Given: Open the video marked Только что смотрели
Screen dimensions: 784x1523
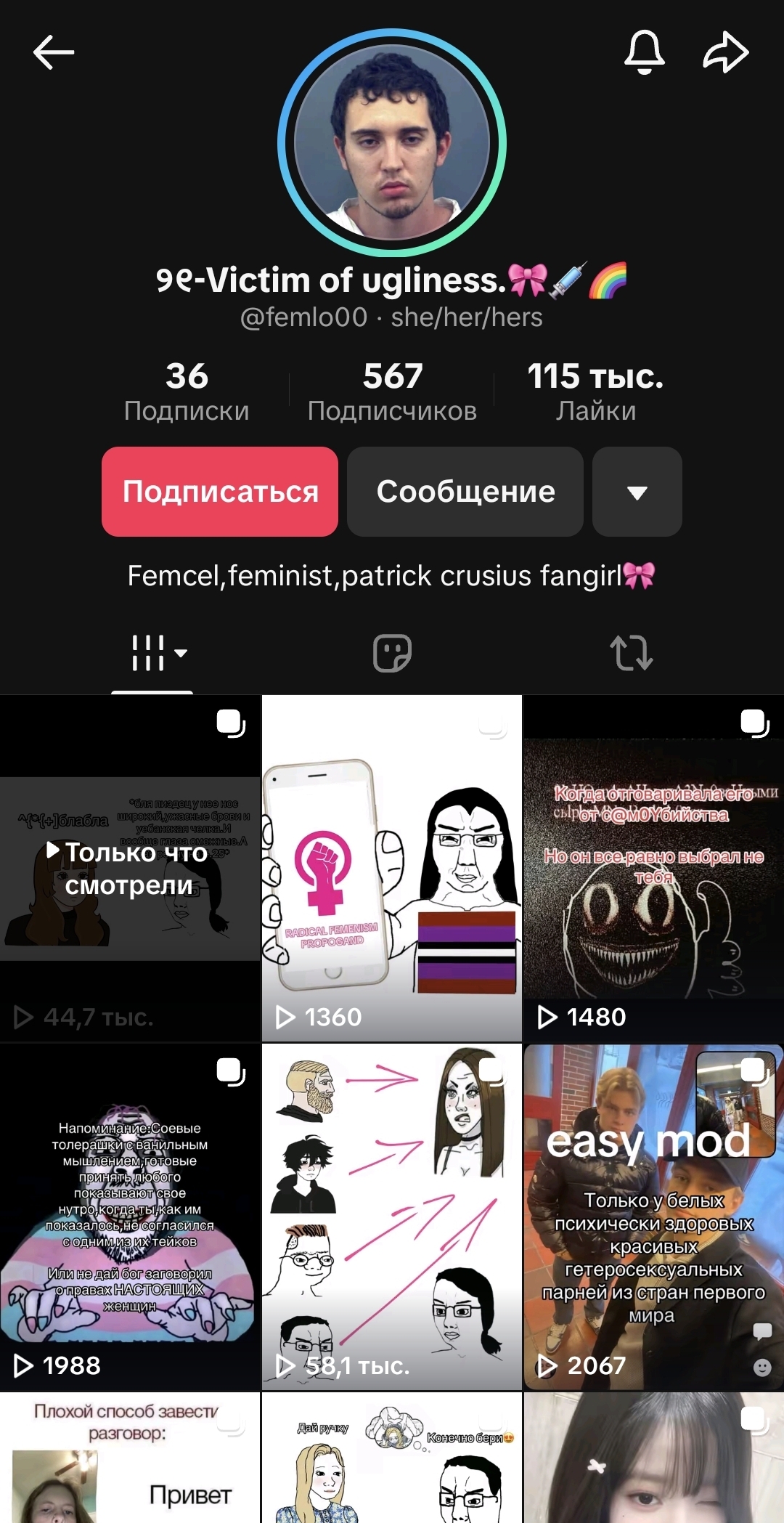Looking at the screenshot, I should pos(130,868).
